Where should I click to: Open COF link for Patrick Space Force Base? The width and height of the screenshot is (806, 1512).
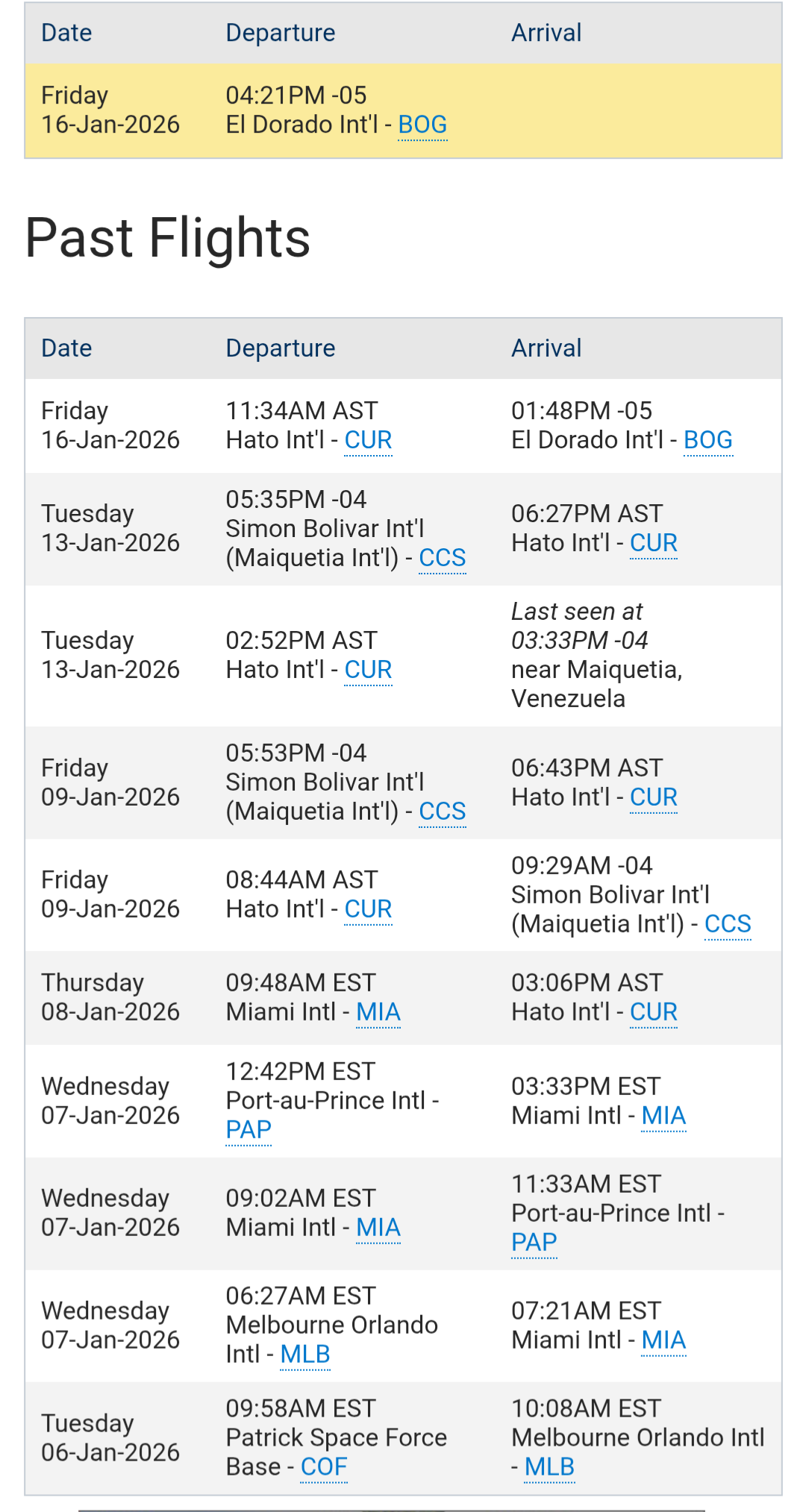point(324,1467)
